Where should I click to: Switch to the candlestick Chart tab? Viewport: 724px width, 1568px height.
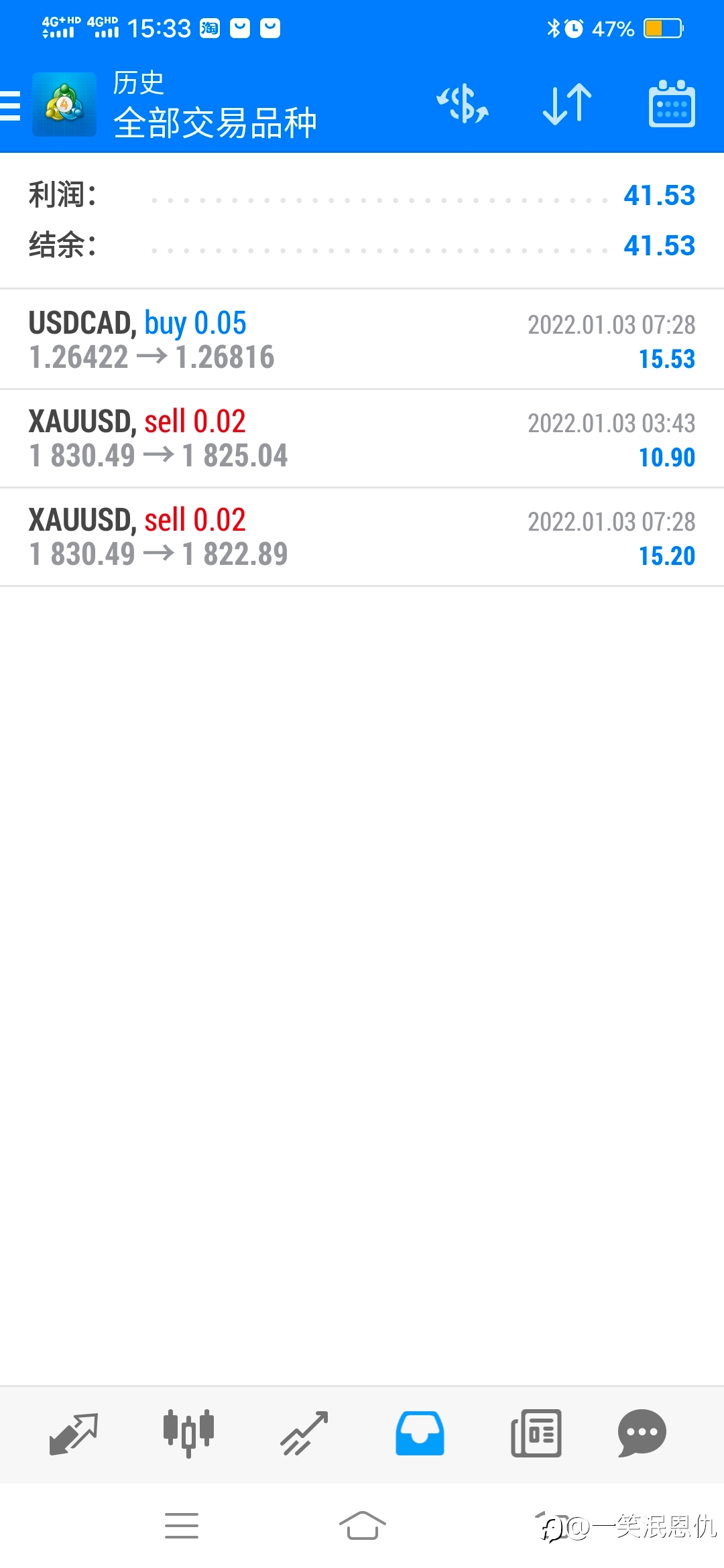(x=189, y=1434)
